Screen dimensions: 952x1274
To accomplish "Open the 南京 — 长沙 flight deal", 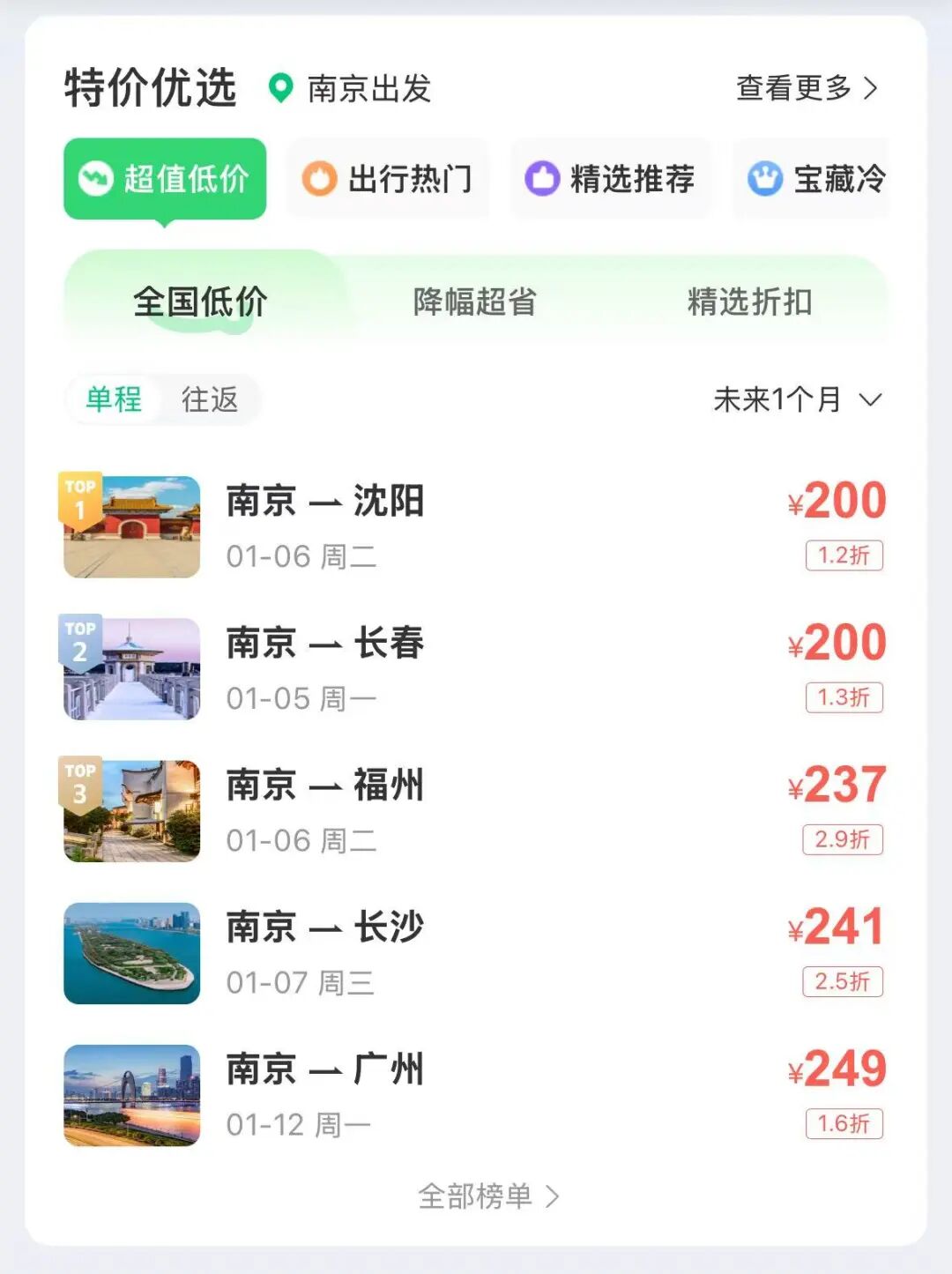I will tap(474, 953).
